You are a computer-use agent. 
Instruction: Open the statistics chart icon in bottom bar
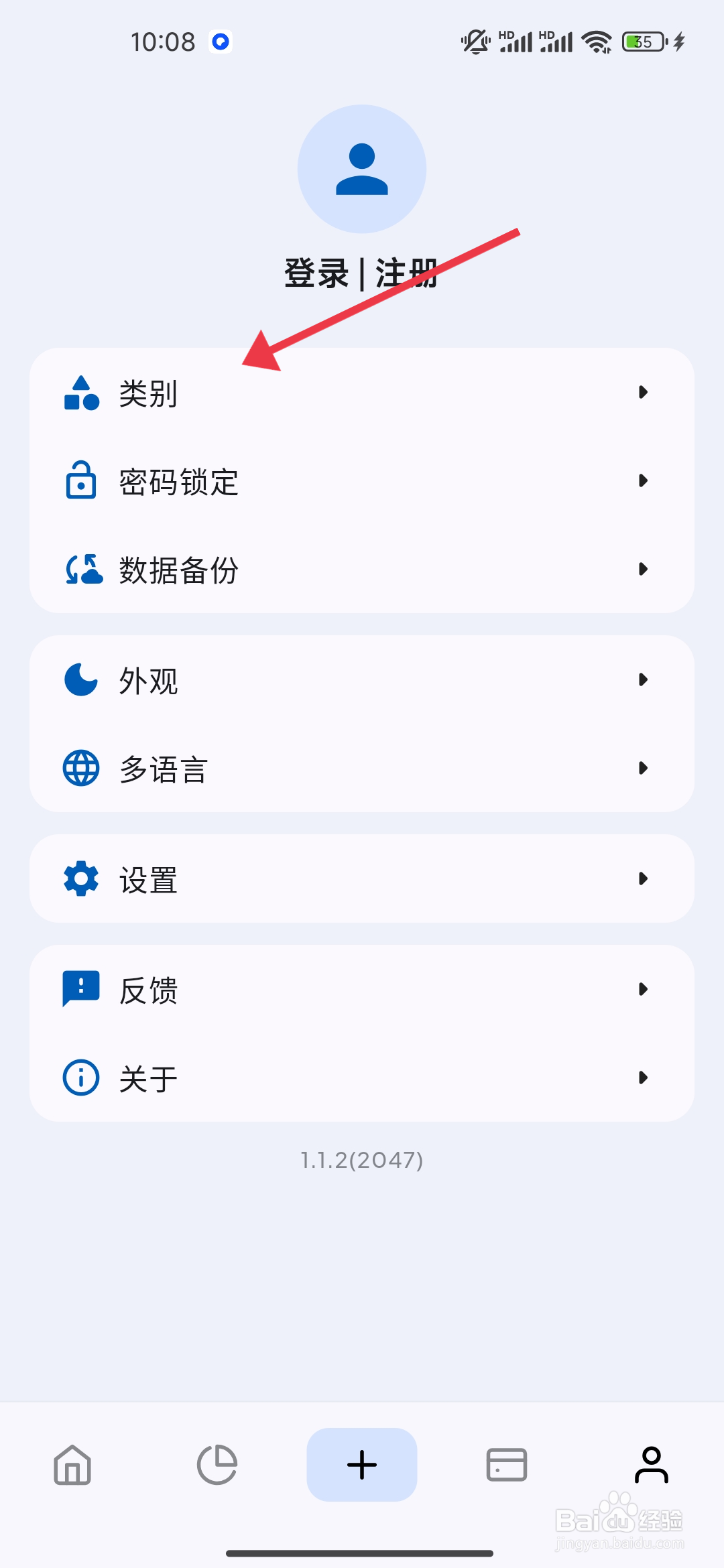click(217, 1465)
